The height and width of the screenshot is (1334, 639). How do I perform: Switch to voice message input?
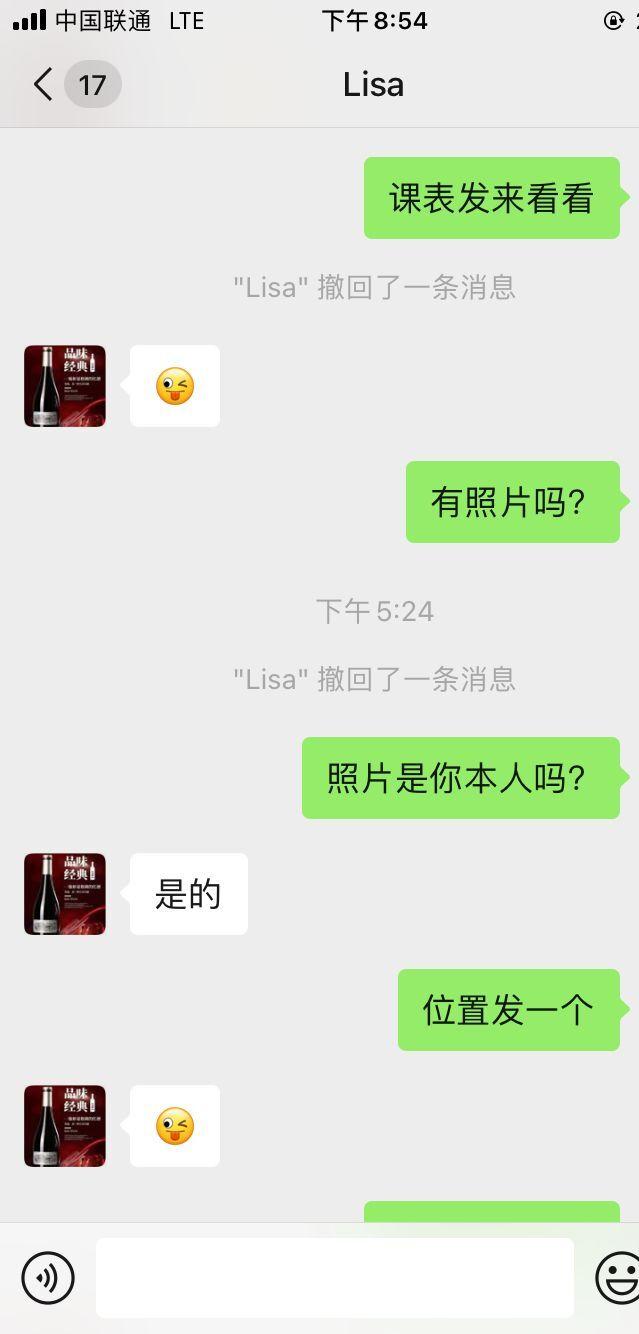[48, 1277]
